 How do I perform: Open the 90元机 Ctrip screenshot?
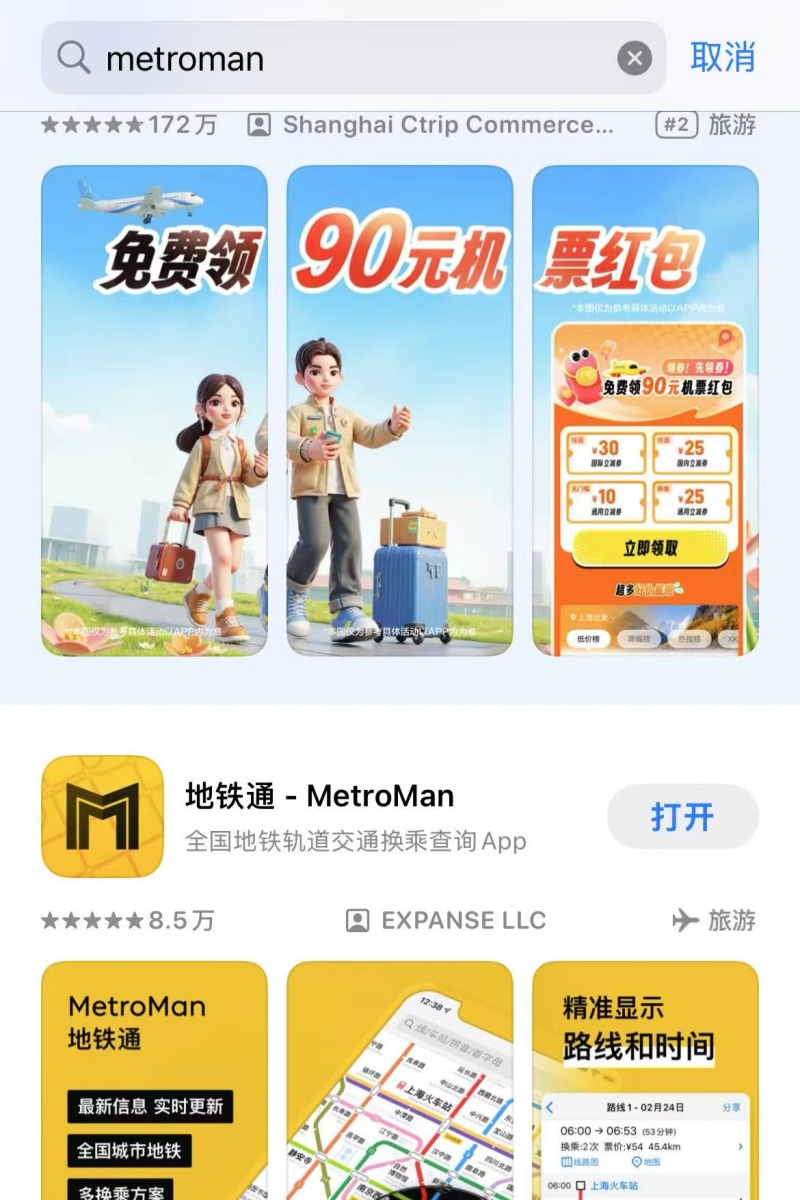tap(399, 410)
